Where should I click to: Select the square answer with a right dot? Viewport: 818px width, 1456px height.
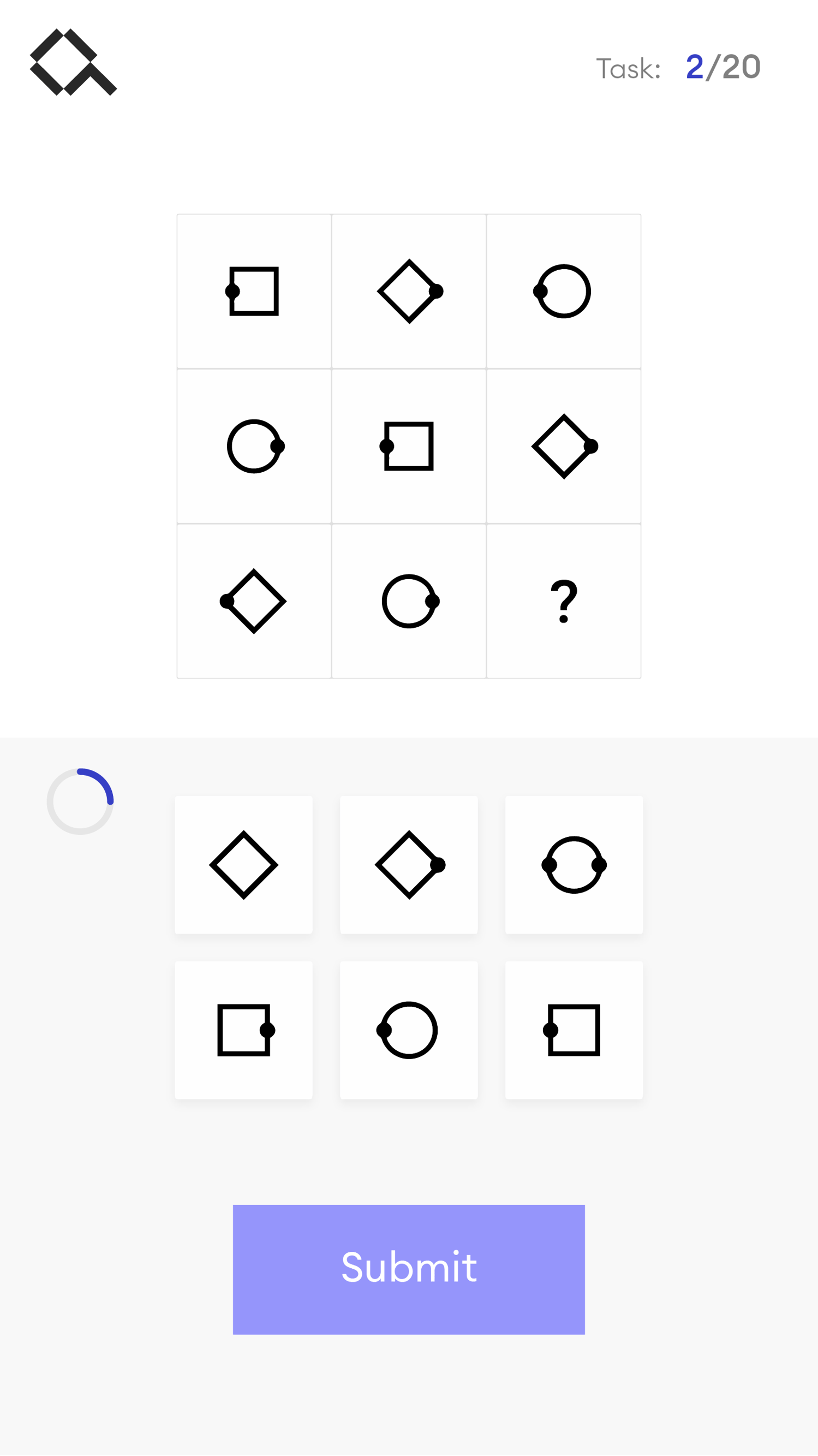point(243,1030)
